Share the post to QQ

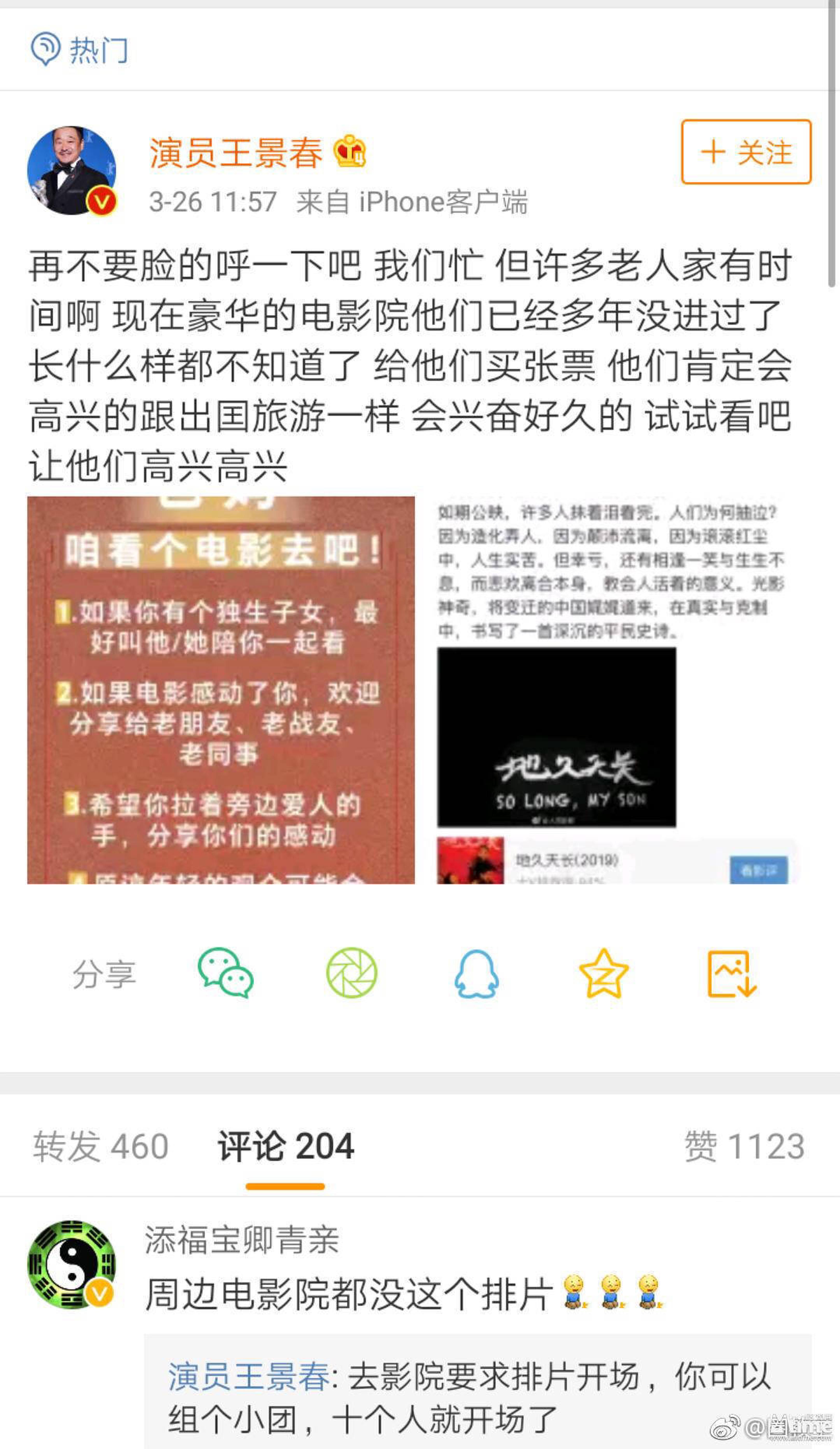coord(477,973)
